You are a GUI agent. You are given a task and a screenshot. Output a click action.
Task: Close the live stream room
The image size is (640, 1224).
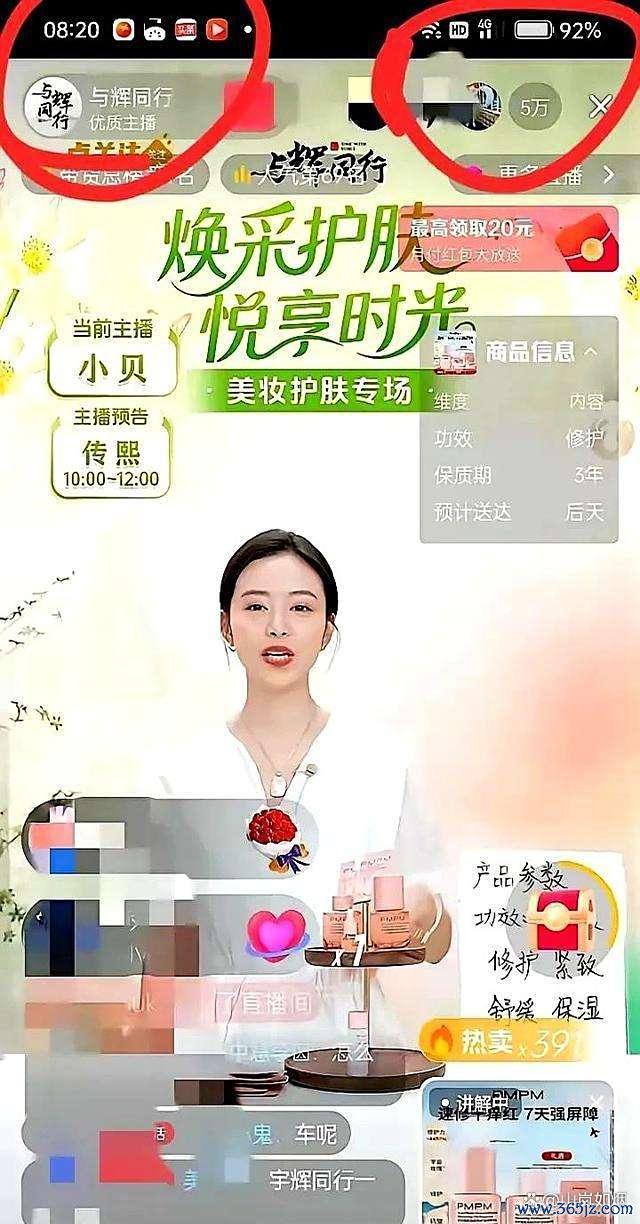click(599, 106)
